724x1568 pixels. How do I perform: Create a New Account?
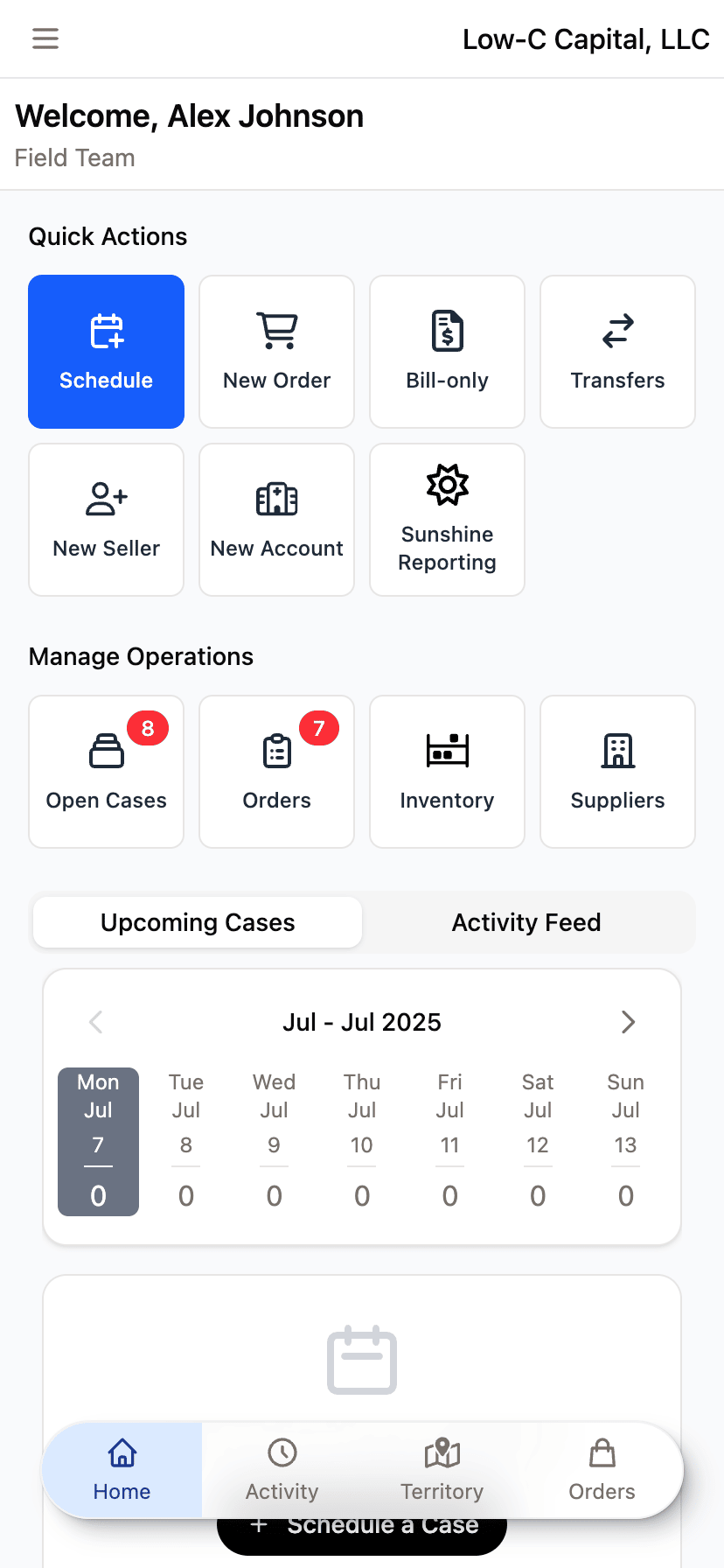tap(276, 520)
